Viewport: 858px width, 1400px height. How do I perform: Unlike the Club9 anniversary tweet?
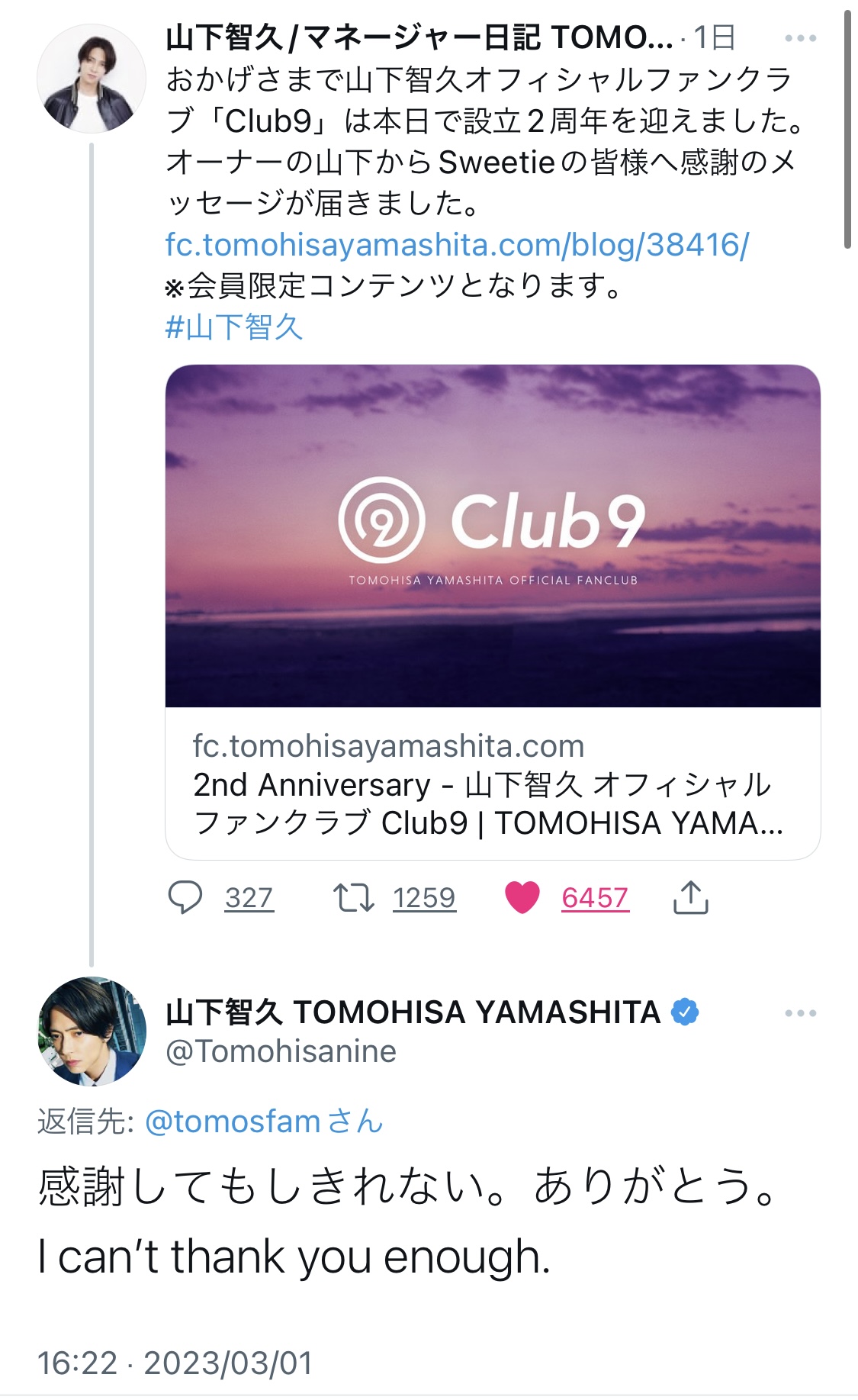522,897
